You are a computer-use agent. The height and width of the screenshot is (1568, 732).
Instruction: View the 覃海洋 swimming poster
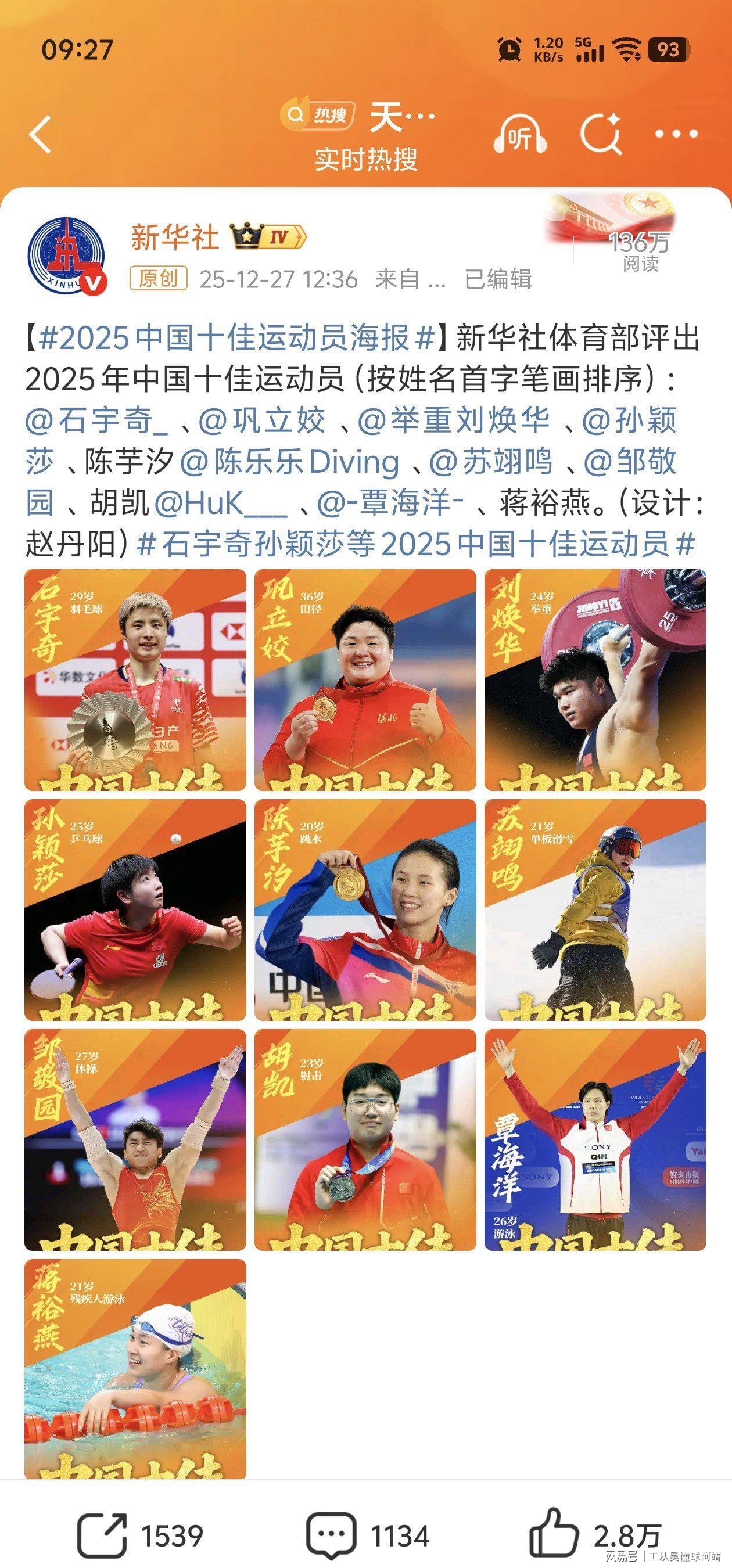[x=595, y=1140]
